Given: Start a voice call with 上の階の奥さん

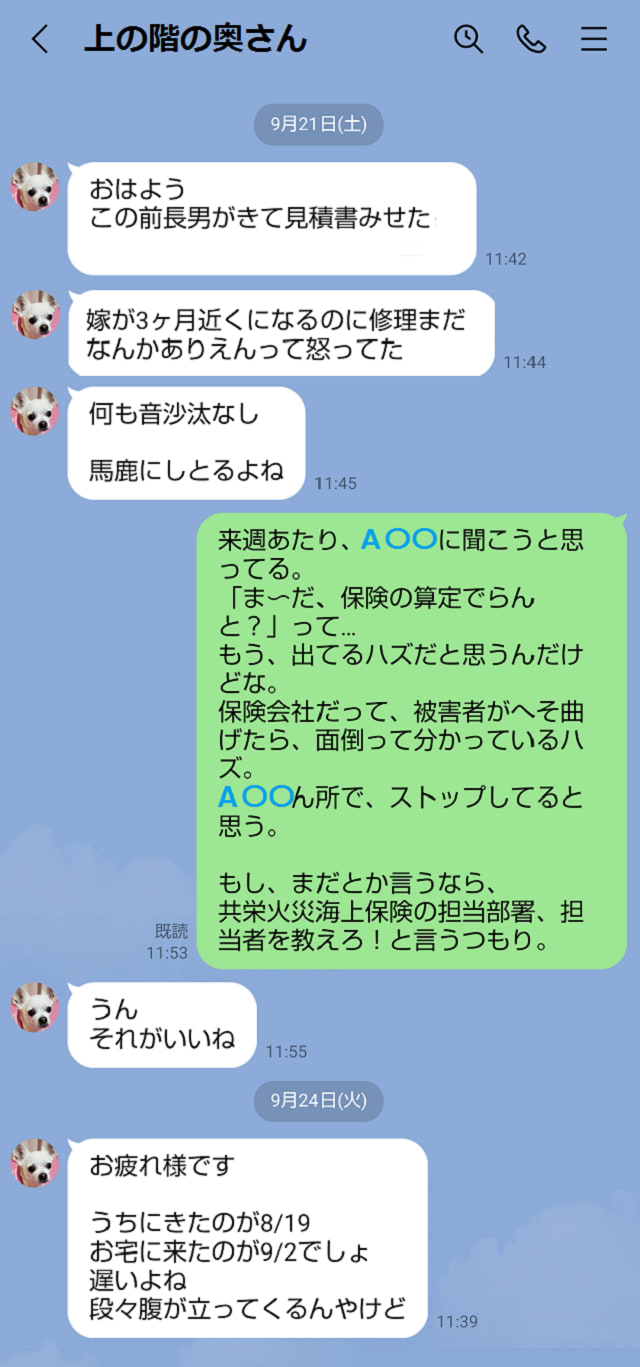Looking at the screenshot, I should tap(531, 39).
